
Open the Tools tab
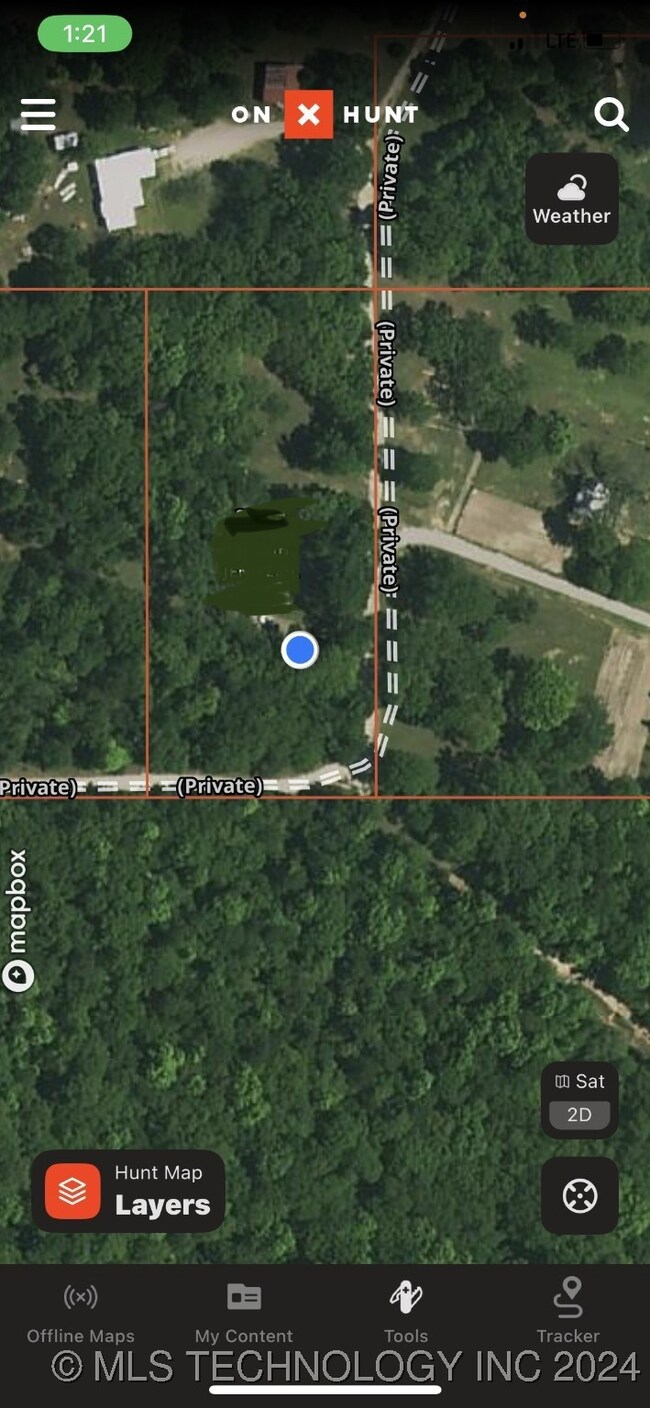(x=406, y=1312)
